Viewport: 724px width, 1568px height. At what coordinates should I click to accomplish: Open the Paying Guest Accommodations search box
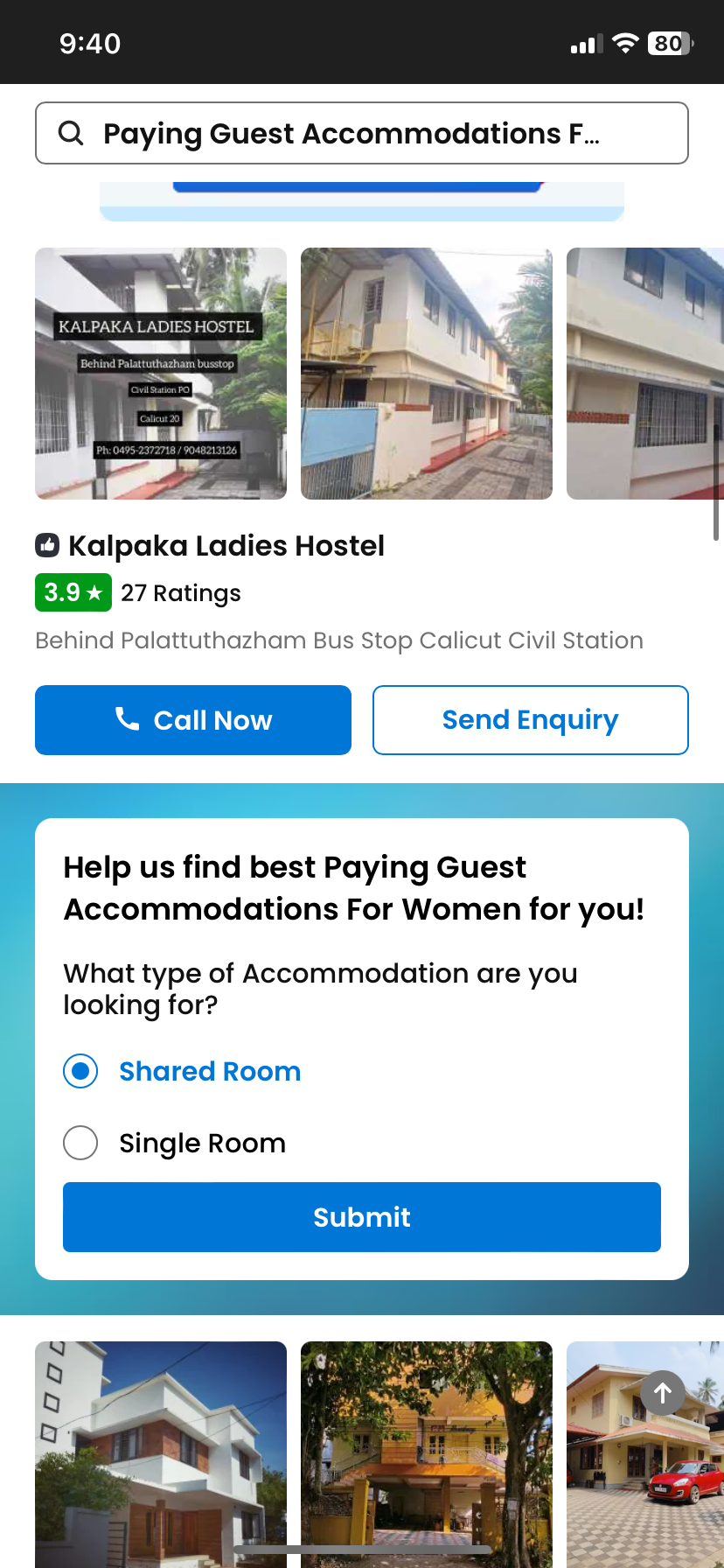(362, 133)
